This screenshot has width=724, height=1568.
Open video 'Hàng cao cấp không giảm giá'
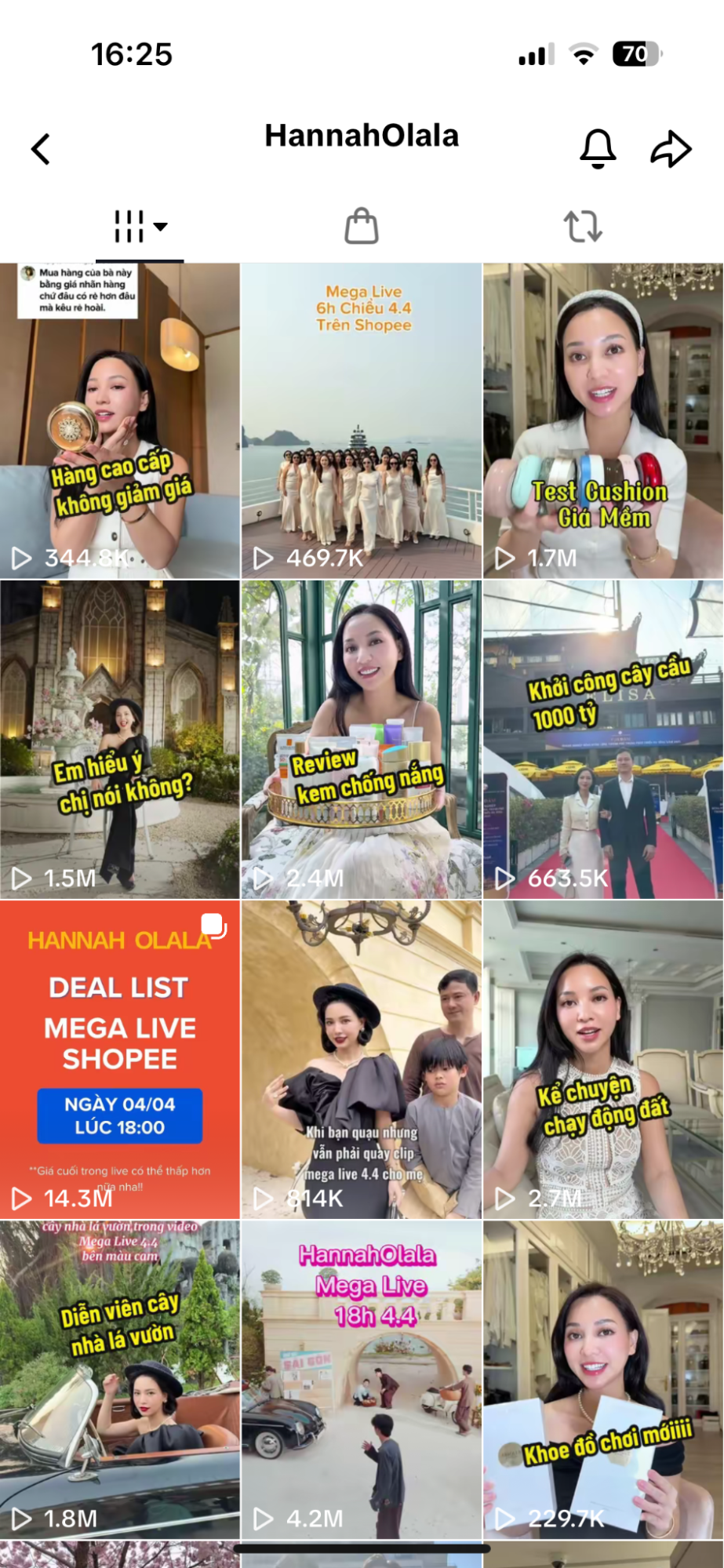coord(120,421)
